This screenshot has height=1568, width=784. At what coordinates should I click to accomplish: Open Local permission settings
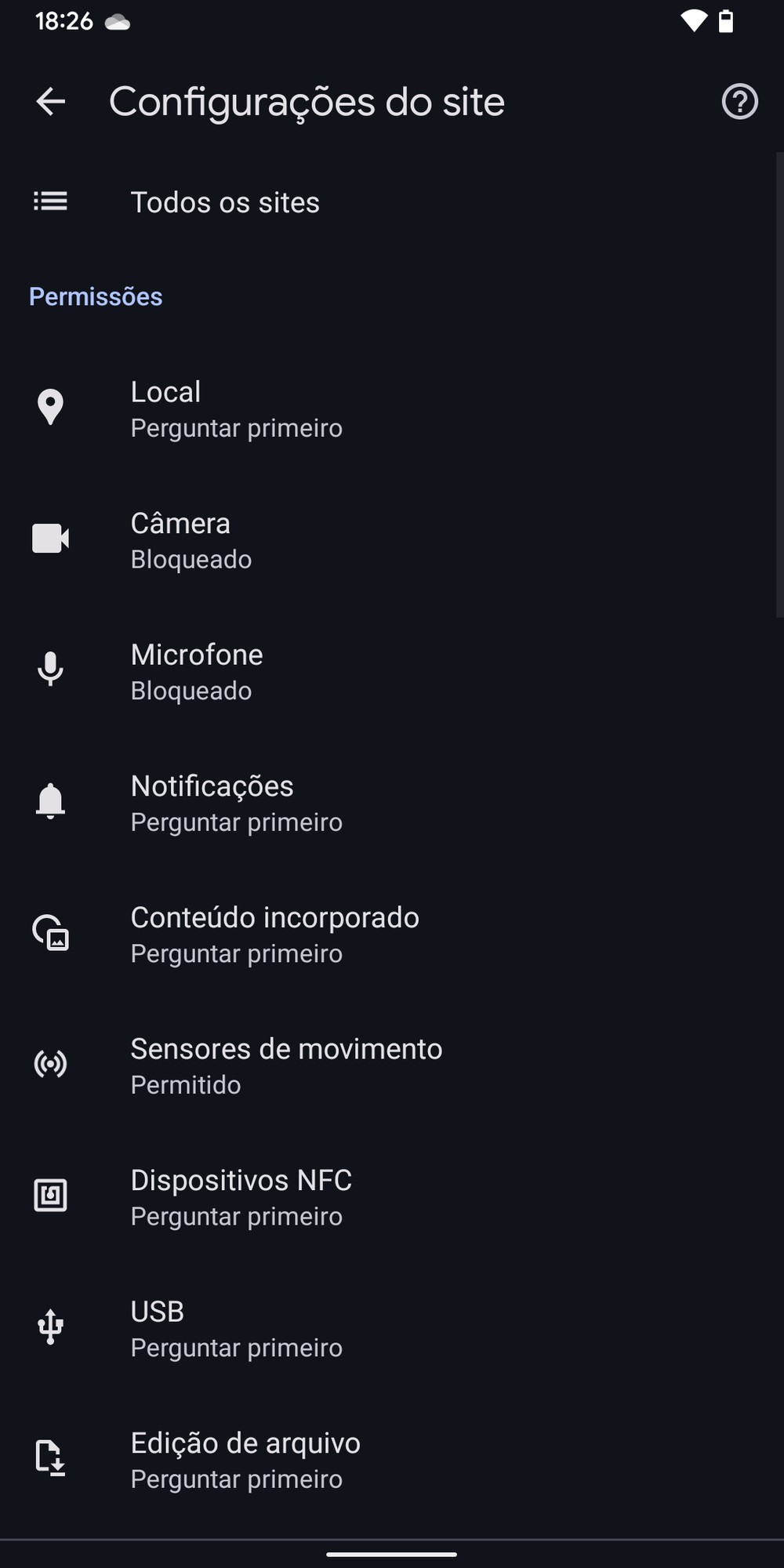235,408
